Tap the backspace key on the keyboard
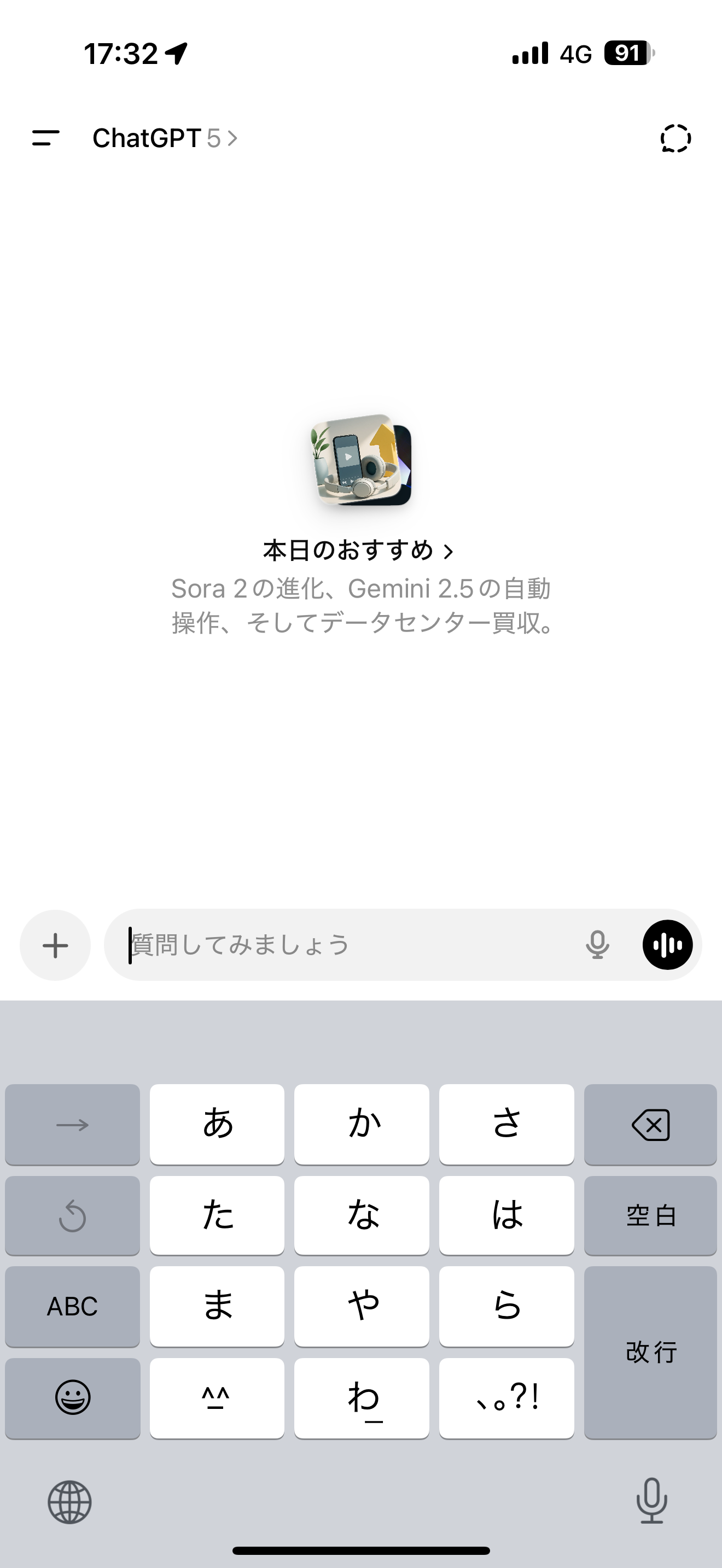The width and height of the screenshot is (722, 1568). tap(650, 1124)
